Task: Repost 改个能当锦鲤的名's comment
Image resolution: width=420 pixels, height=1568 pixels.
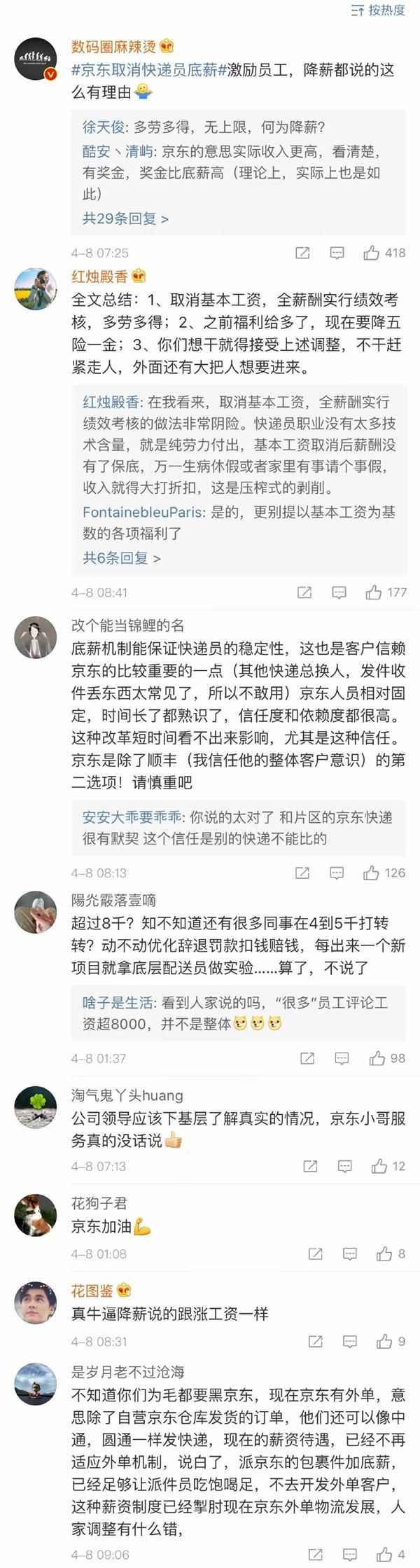Action: click(x=302, y=873)
